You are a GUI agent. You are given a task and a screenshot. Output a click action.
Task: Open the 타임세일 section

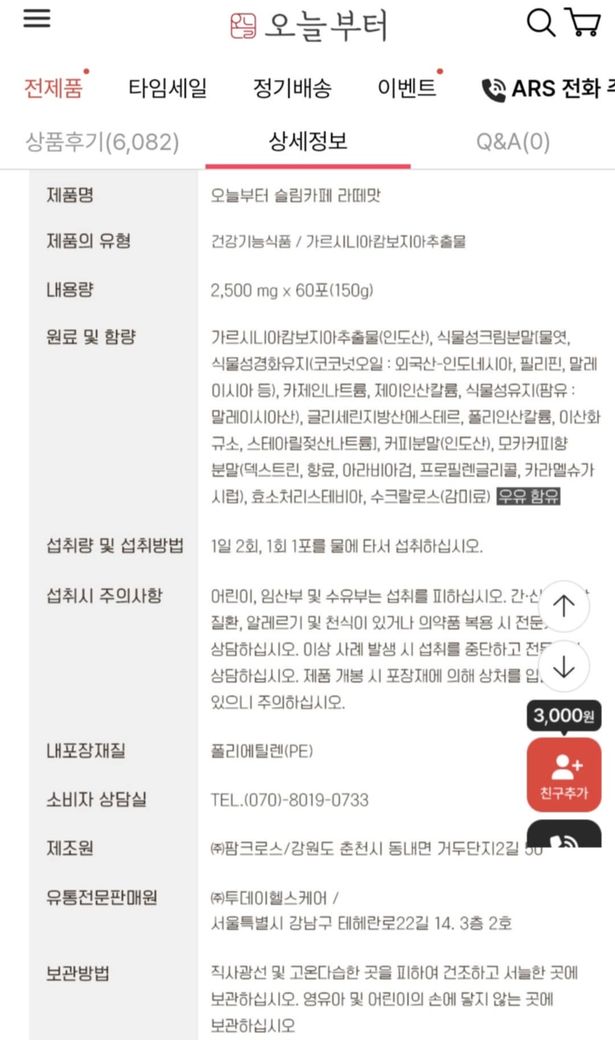[167, 88]
